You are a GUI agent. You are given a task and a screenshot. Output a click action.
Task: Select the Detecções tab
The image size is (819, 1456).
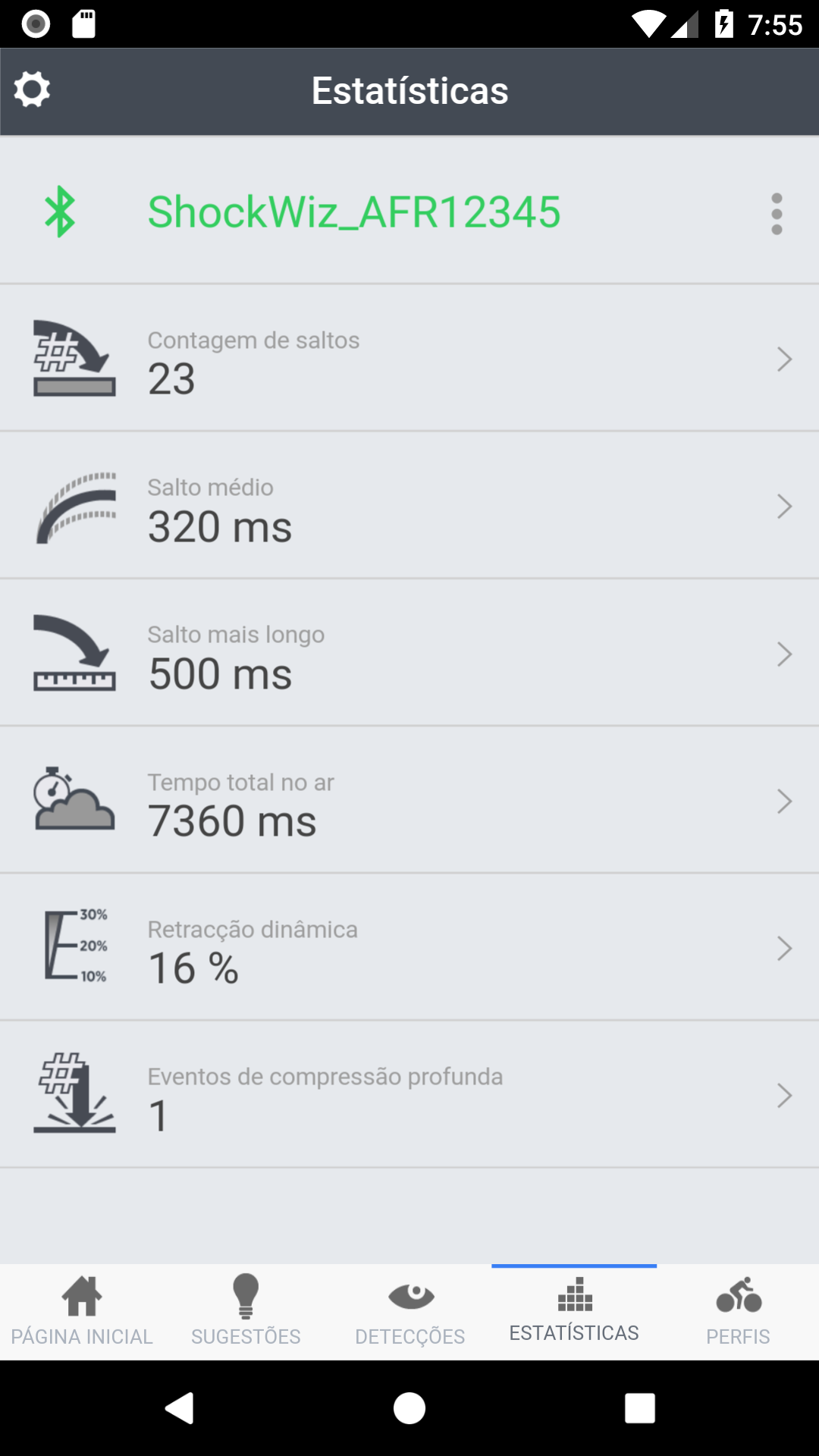point(409,1311)
